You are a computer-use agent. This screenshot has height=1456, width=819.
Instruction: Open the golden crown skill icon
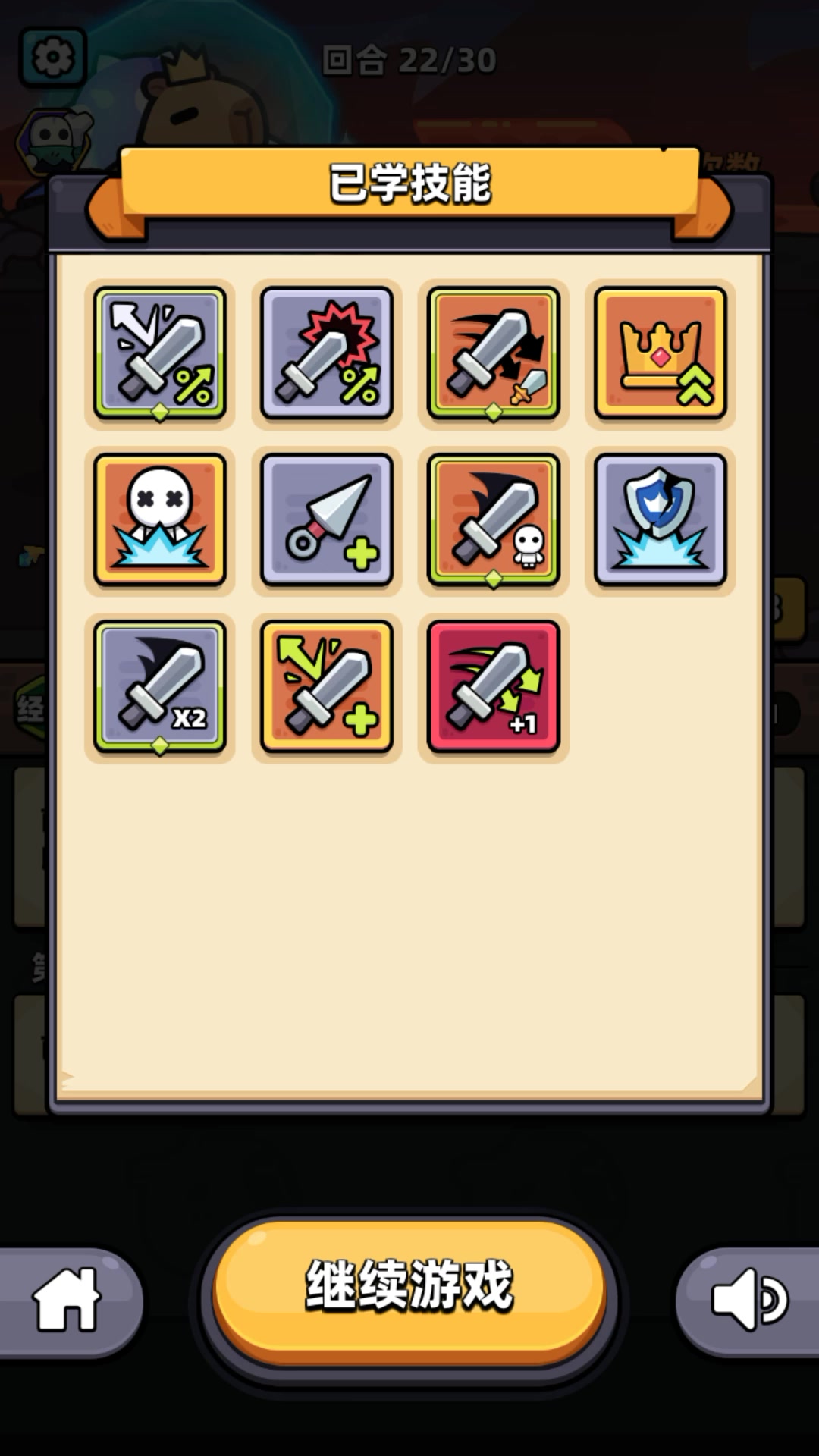click(660, 353)
